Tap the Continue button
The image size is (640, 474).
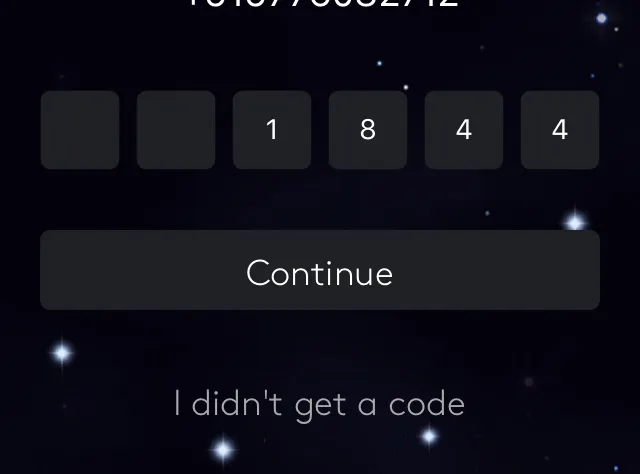click(320, 271)
